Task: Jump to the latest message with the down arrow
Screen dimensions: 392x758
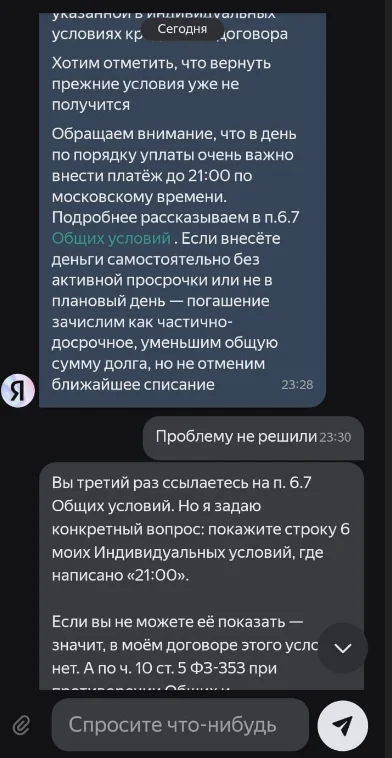Action: pos(343,648)
